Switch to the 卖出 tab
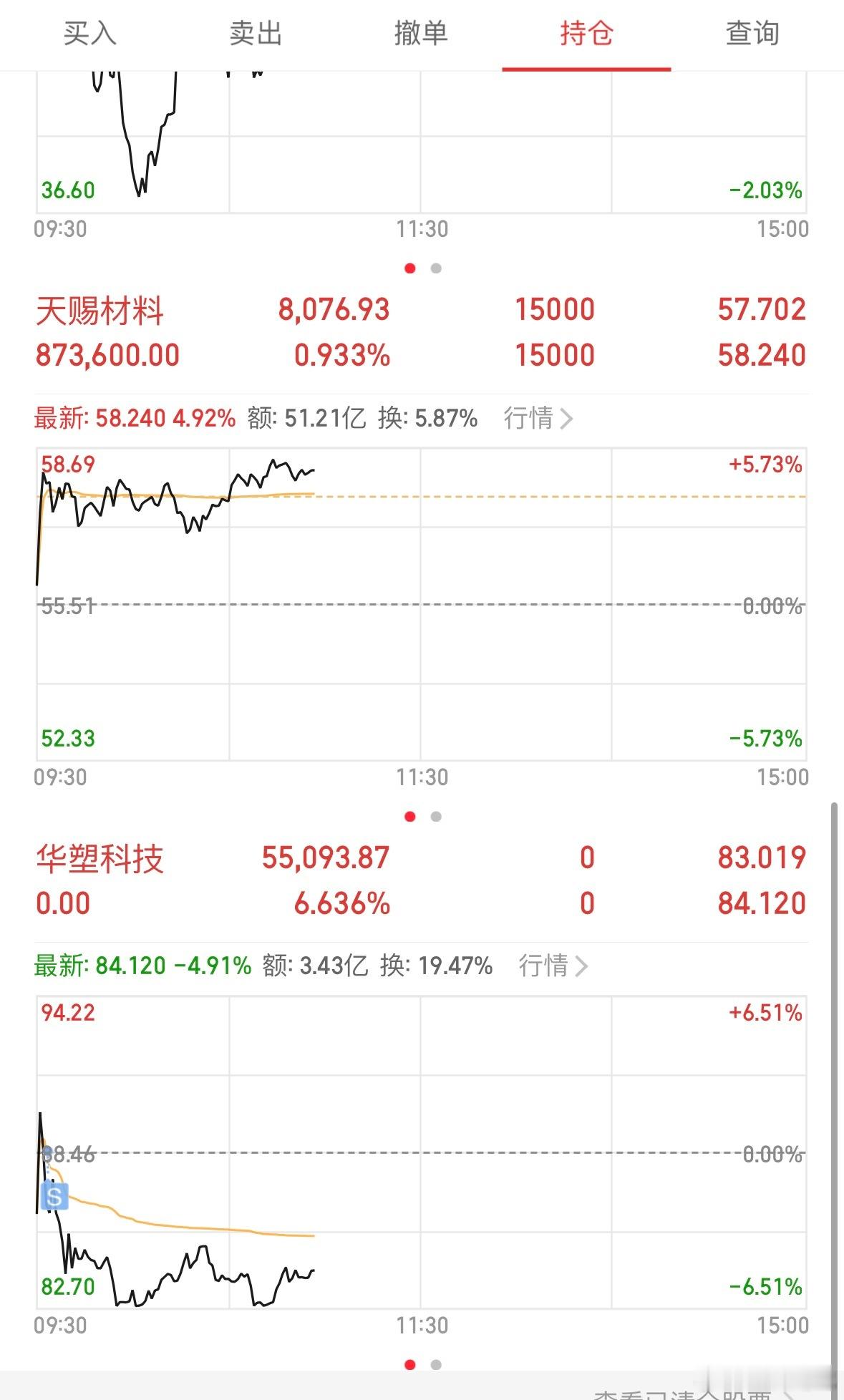The image size is (844, 1400). pyautogui.click(x=256, y=34)
